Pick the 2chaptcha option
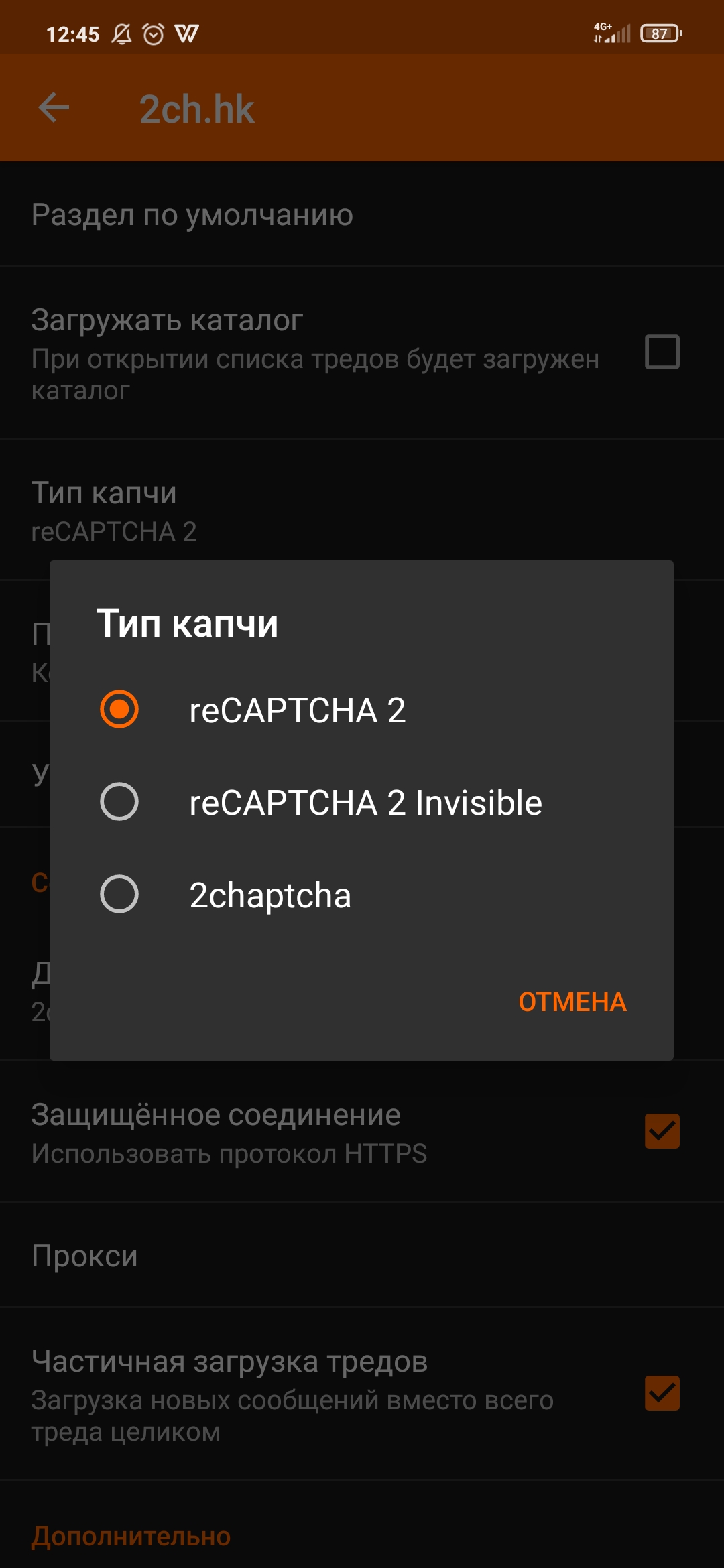Image resolution: width=724 pixels, height=1568 pixels. pos(361,895)
